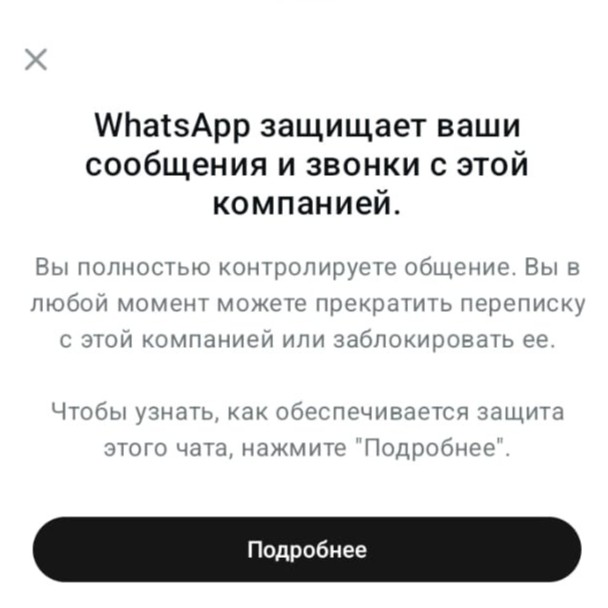Close the WhatsApp protection info sheet
Viewport: 608px width, 608px height.
35,60
